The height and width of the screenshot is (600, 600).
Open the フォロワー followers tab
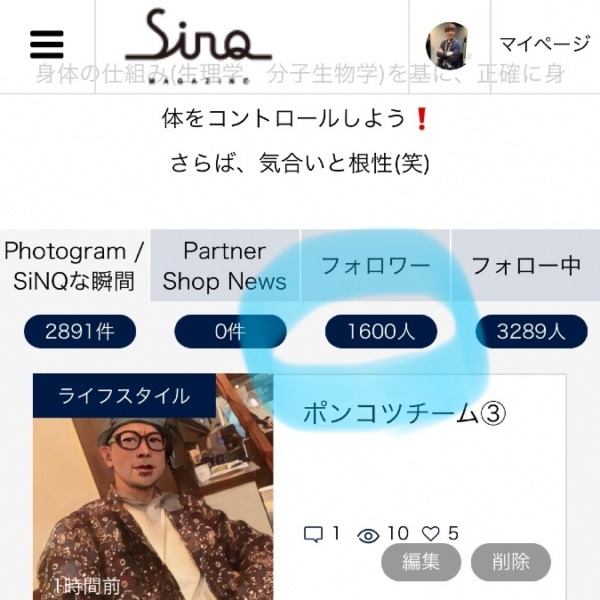coord(375,266)
